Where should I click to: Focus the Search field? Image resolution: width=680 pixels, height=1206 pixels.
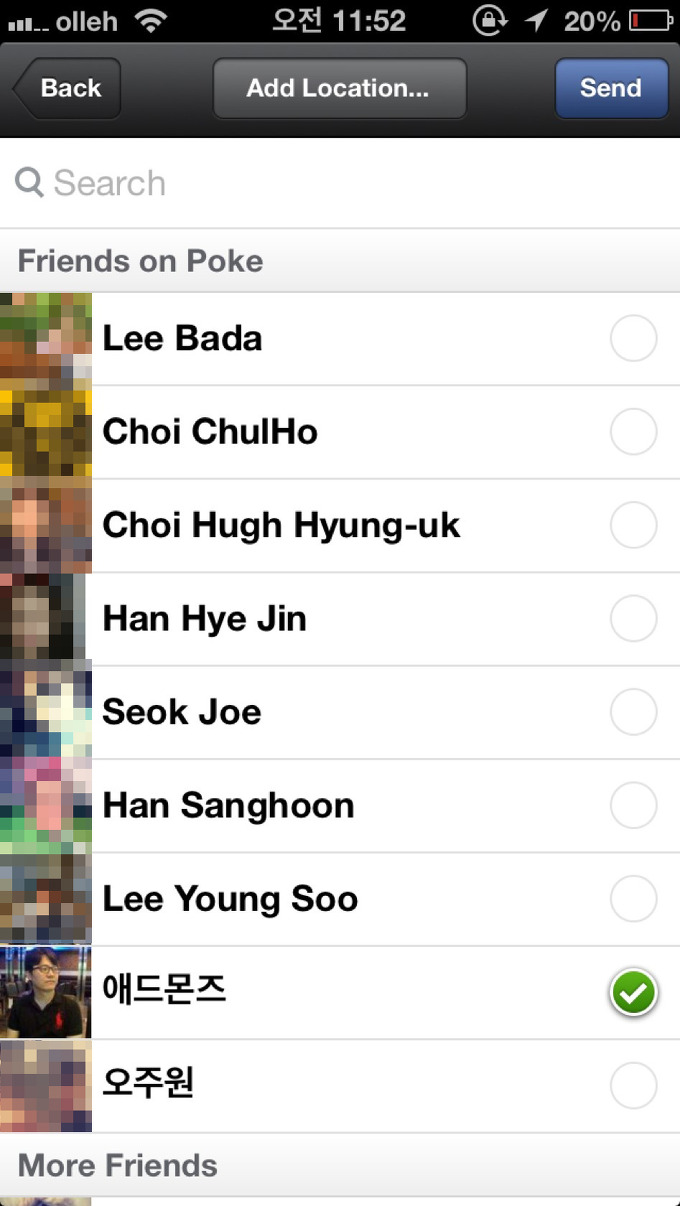340,183
